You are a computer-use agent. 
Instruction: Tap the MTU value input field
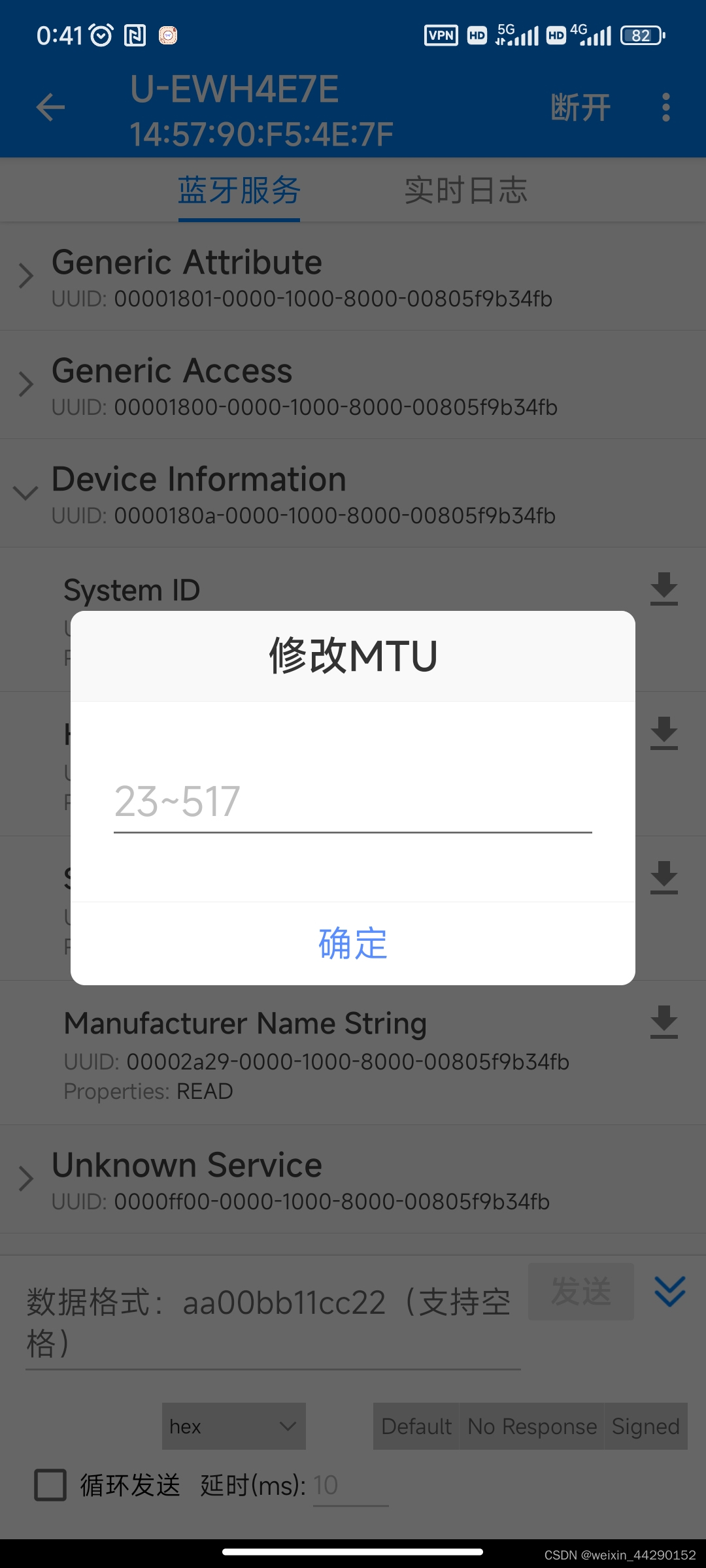tap(352, 802)
